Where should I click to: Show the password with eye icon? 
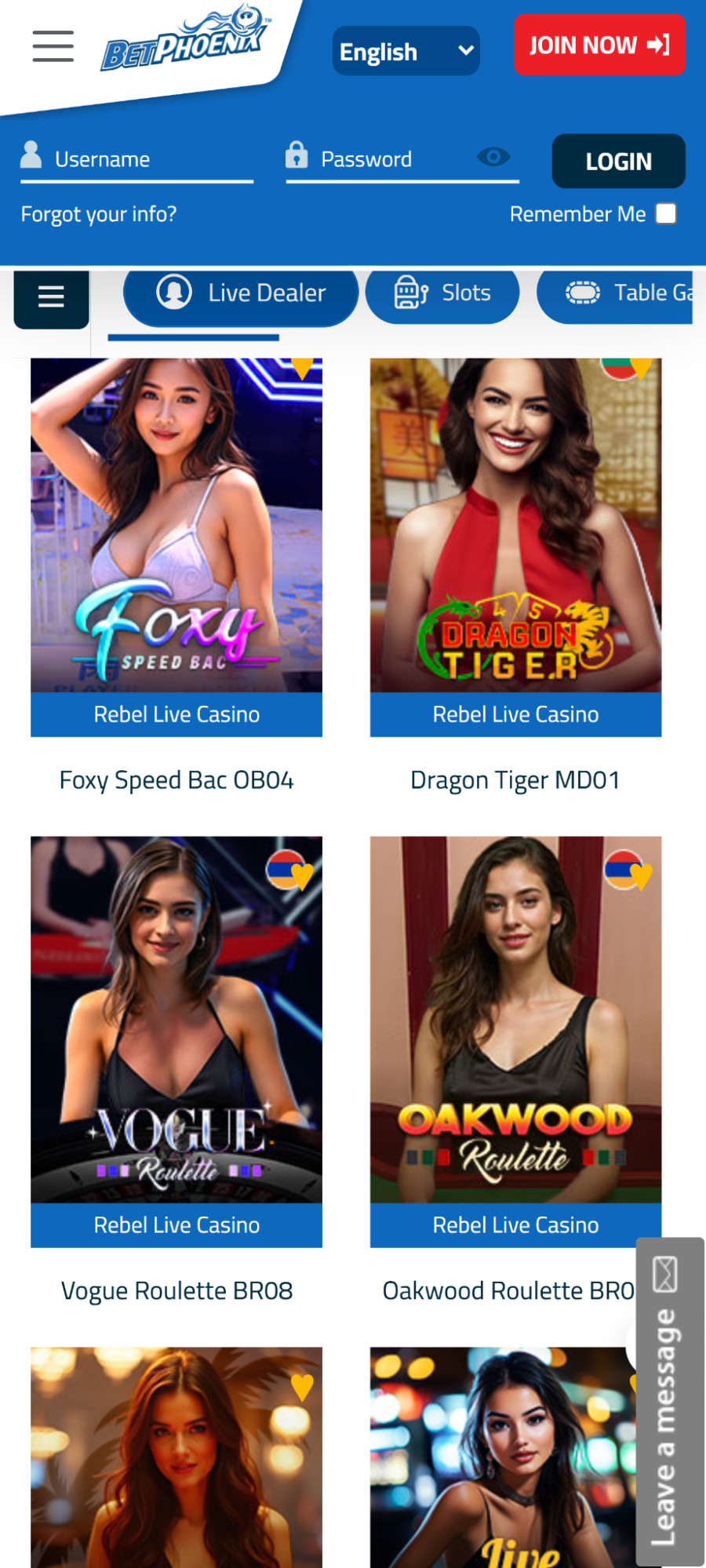coord(493,158)
